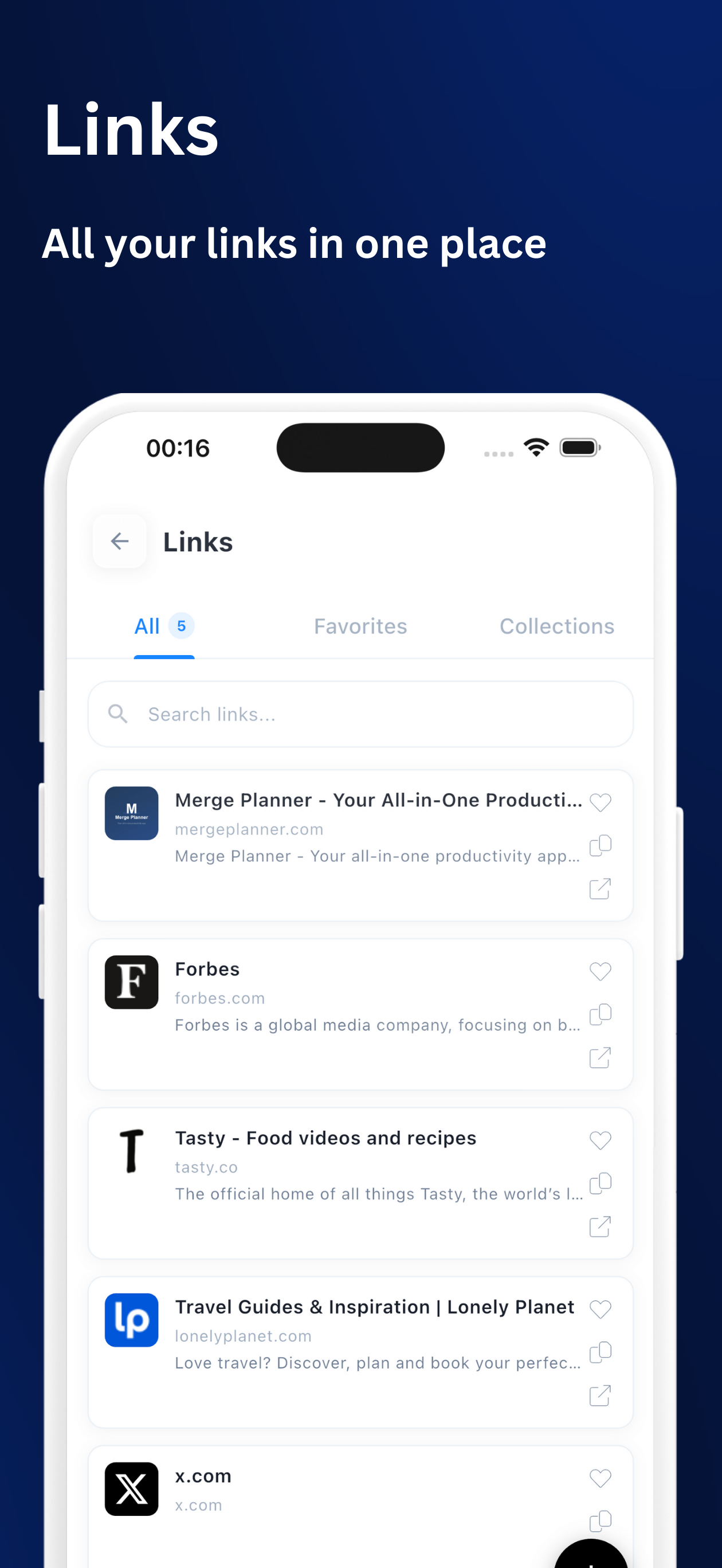Favorite the Merge Planner link
Viewport: 722px width, 1568px height.
tap(601, 802)
